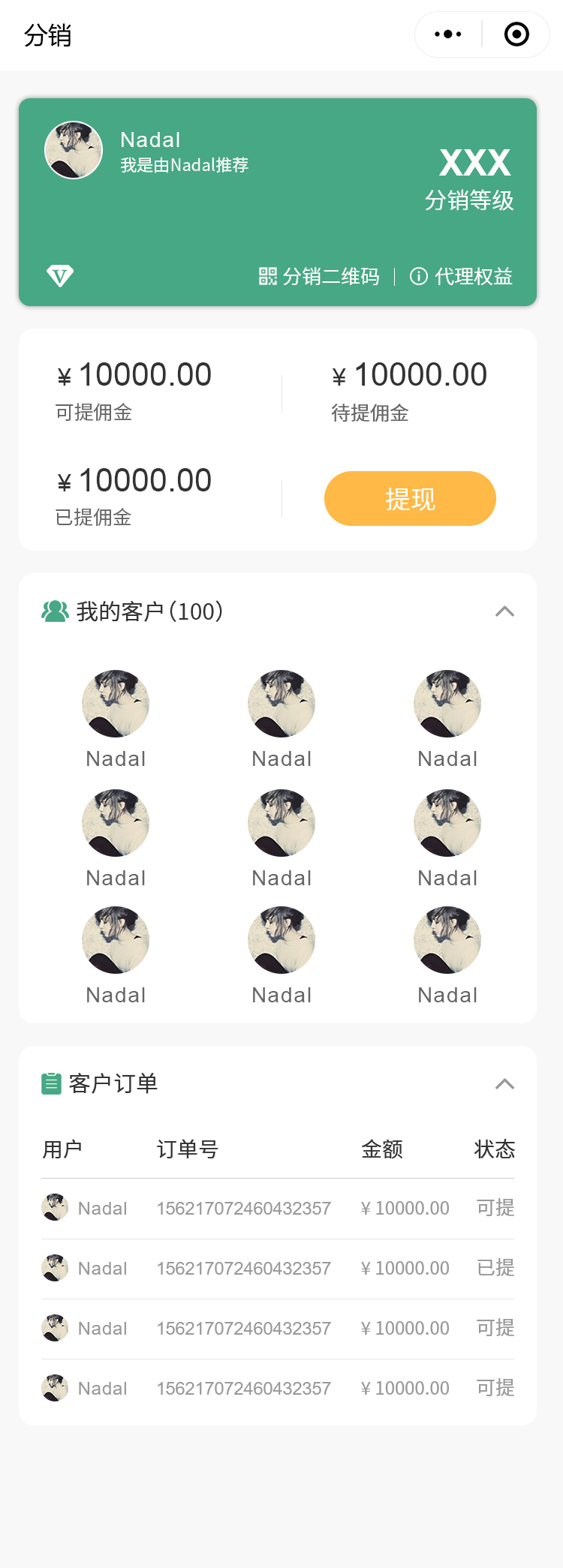Open the mini program more options menu
The height and width of the screenshot is (1568, 563).
pos(448,35)
